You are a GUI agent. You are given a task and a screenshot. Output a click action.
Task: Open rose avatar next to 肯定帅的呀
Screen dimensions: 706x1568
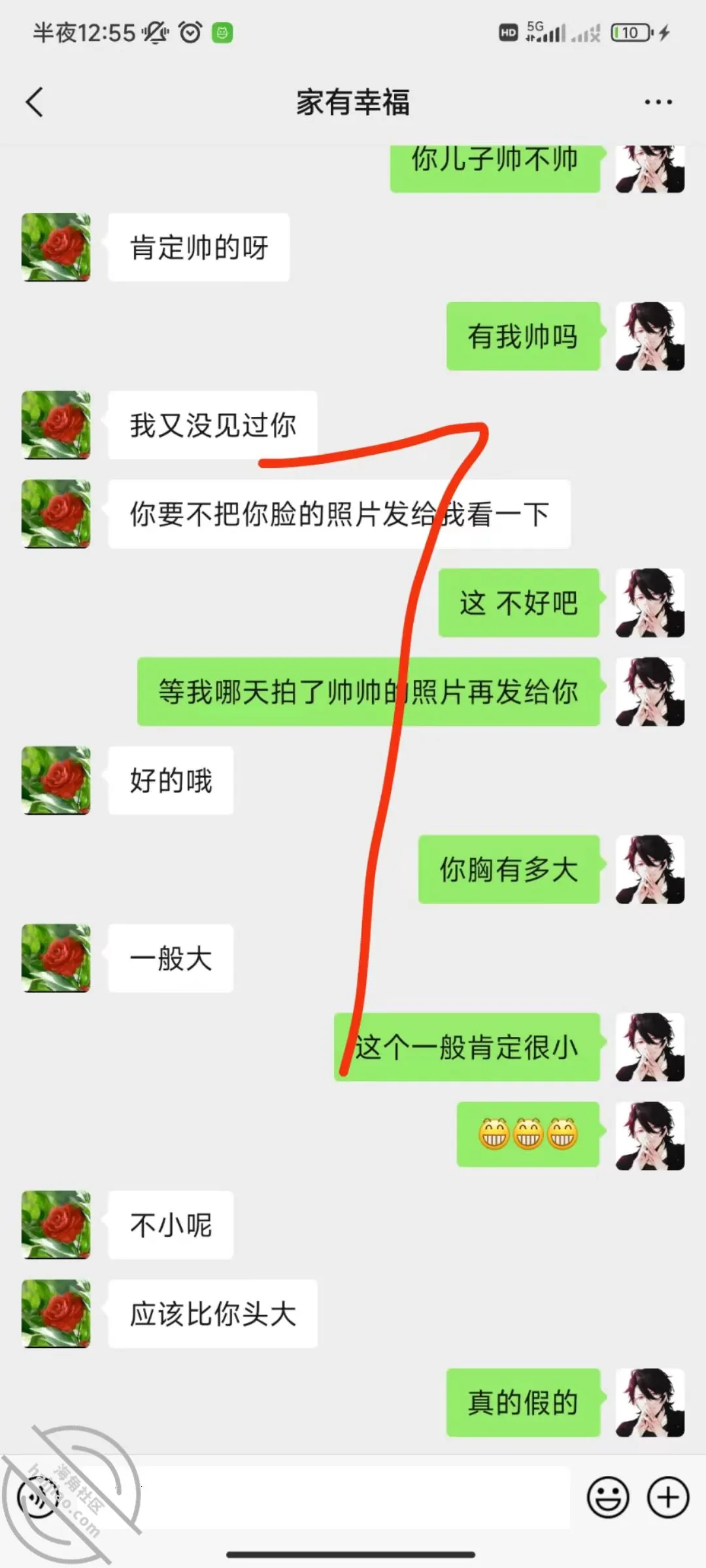coord(56,247)
